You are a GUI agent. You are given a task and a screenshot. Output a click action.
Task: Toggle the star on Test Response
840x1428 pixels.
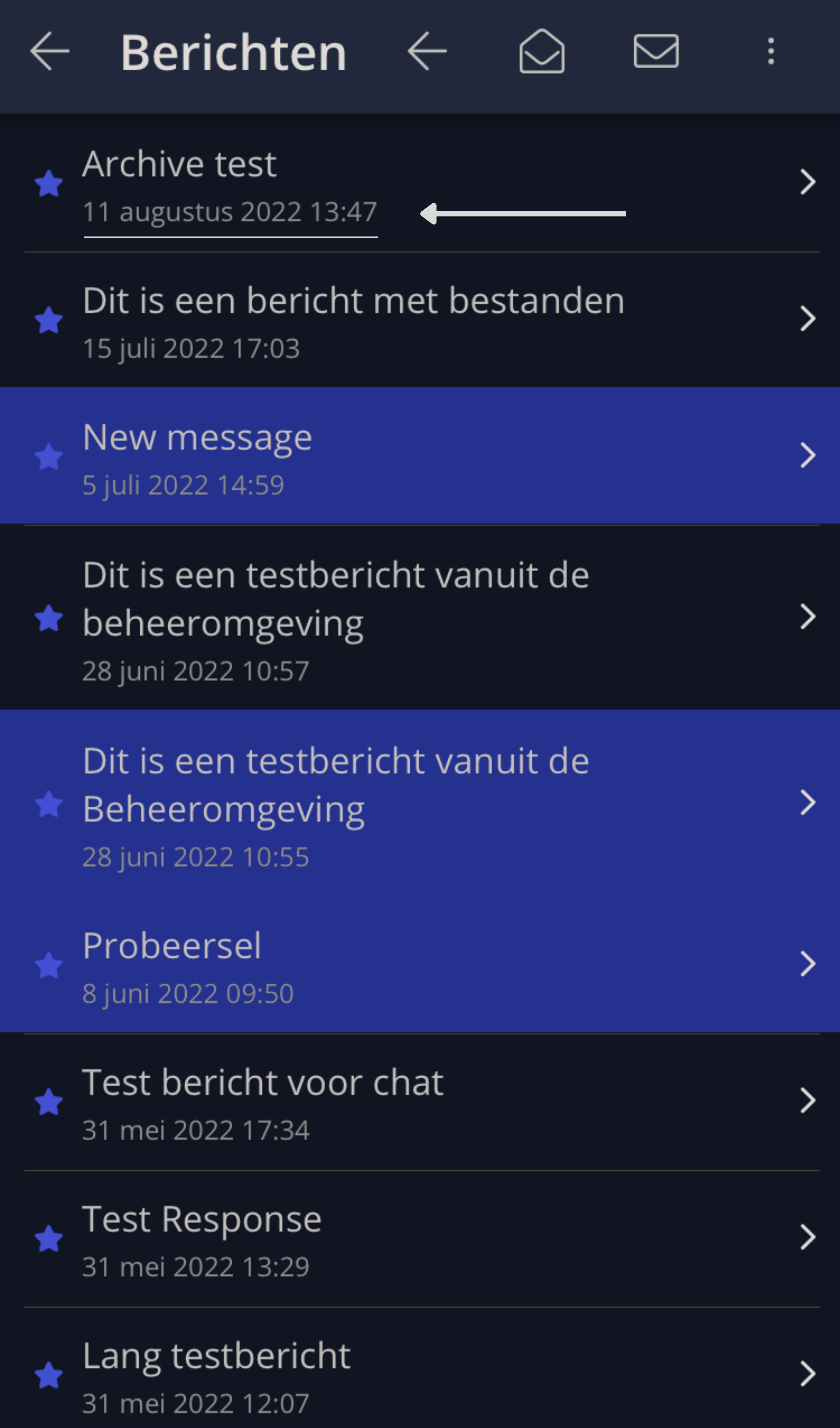(49, 1238)
